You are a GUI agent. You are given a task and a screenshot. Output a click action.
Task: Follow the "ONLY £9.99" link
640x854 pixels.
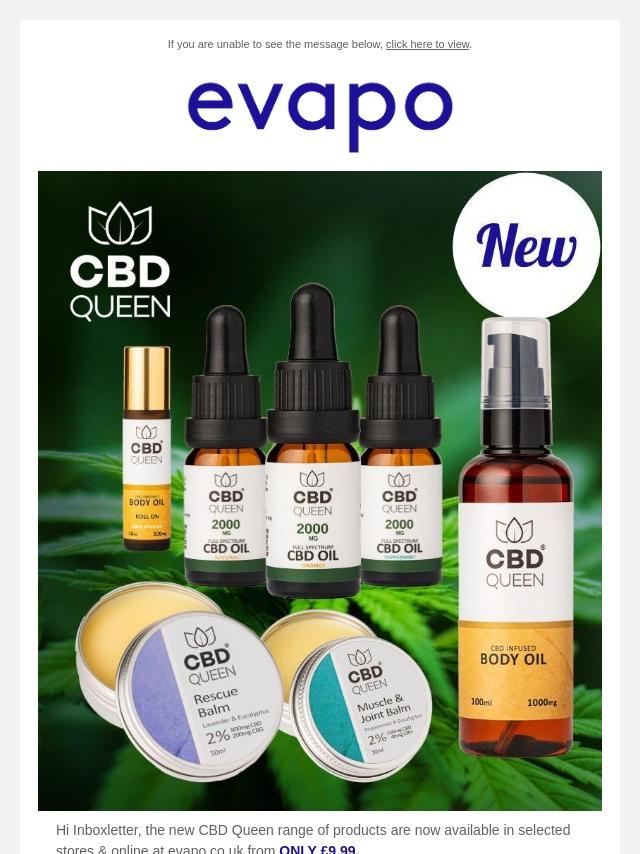click(317, 849)
